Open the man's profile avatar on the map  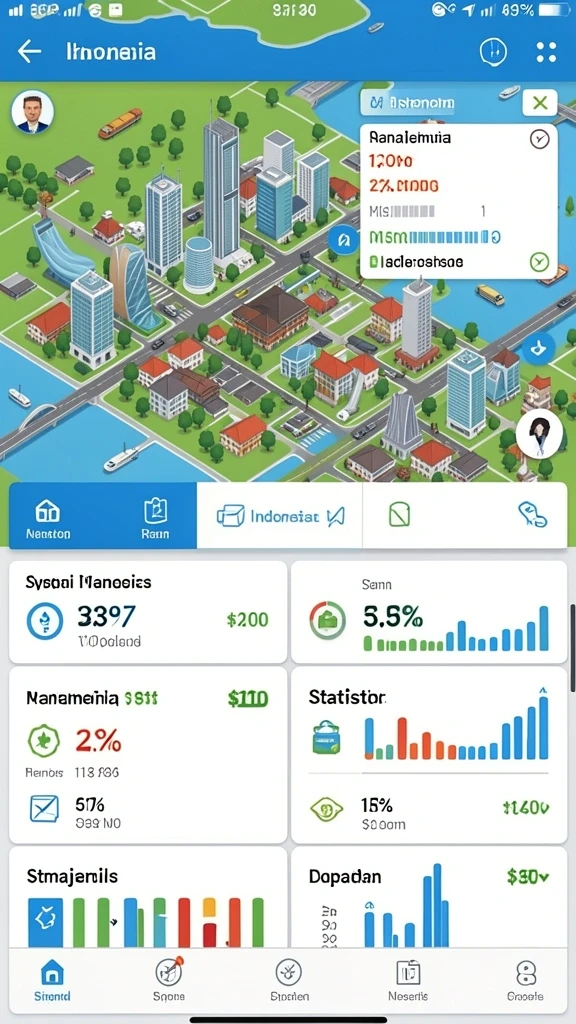(32, 112)
